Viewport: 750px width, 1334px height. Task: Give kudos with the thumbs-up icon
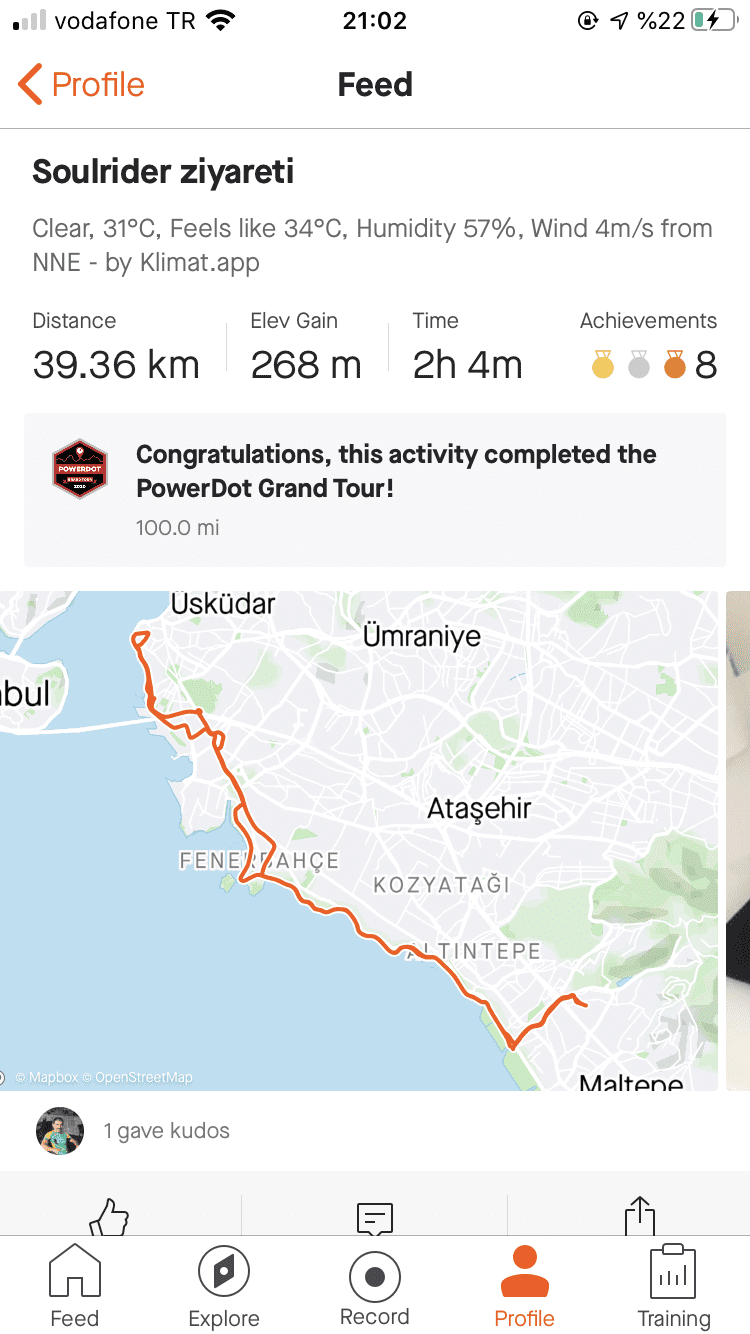110,1217
